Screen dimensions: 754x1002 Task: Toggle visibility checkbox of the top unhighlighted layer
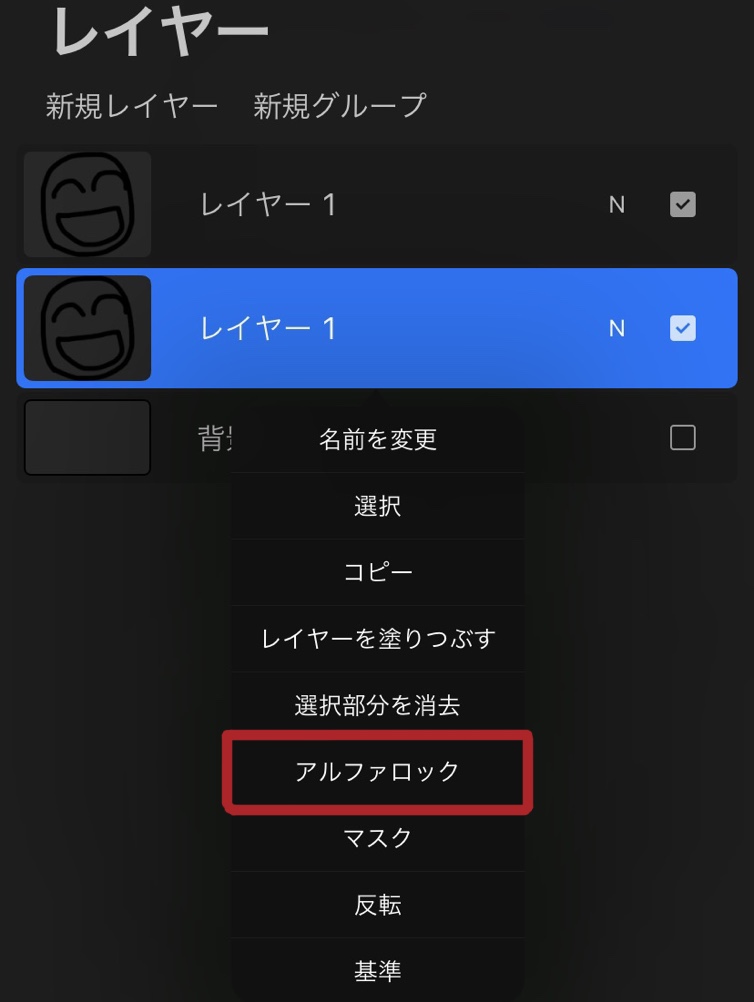point(683,205)
